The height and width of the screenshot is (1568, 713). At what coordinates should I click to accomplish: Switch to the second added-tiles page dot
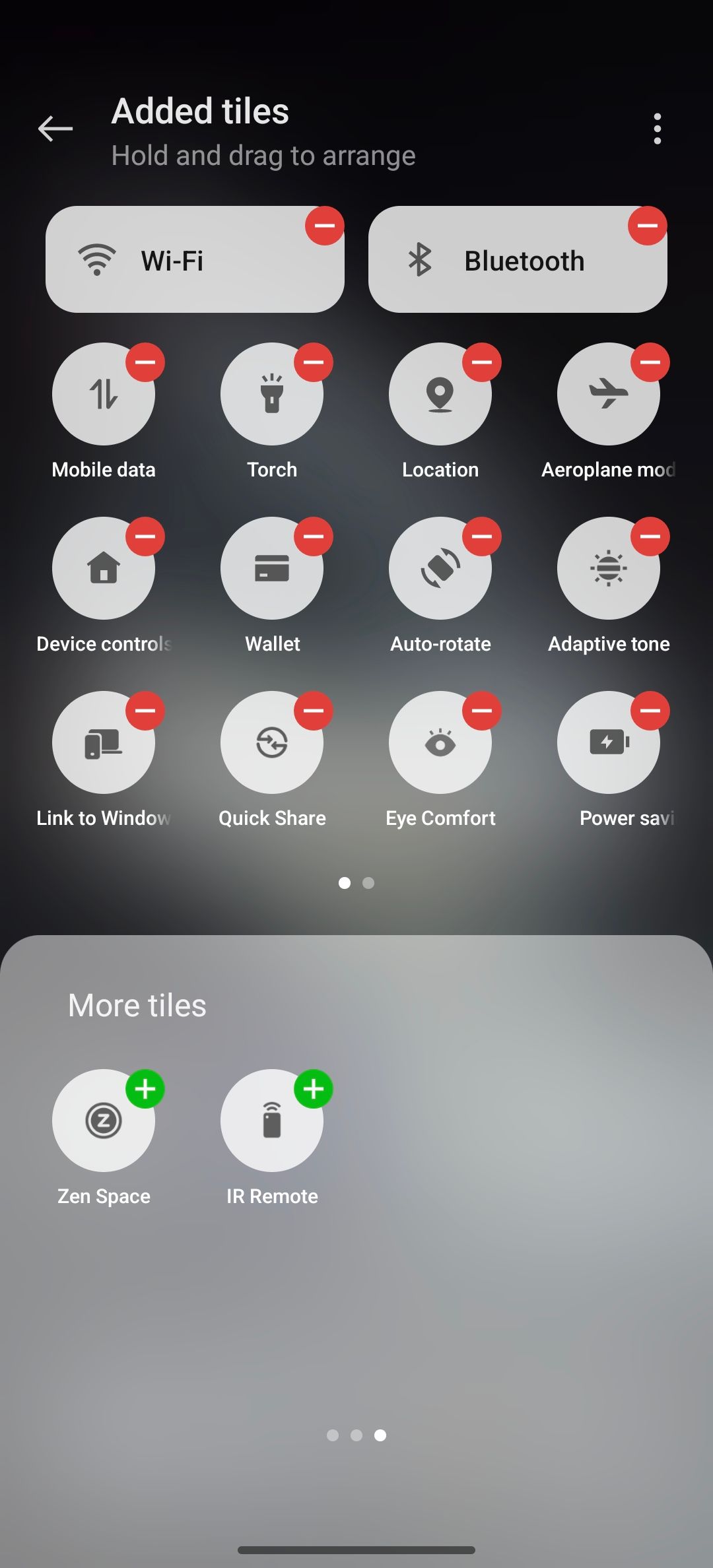[x=368, y=883]
